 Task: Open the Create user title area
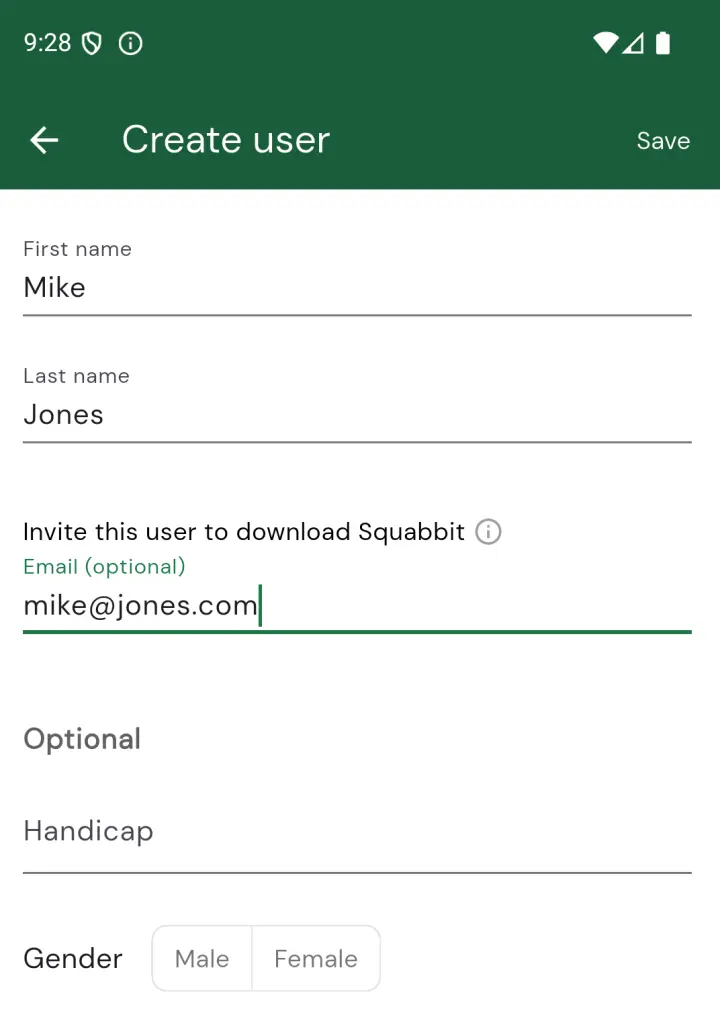pos(225,140)
